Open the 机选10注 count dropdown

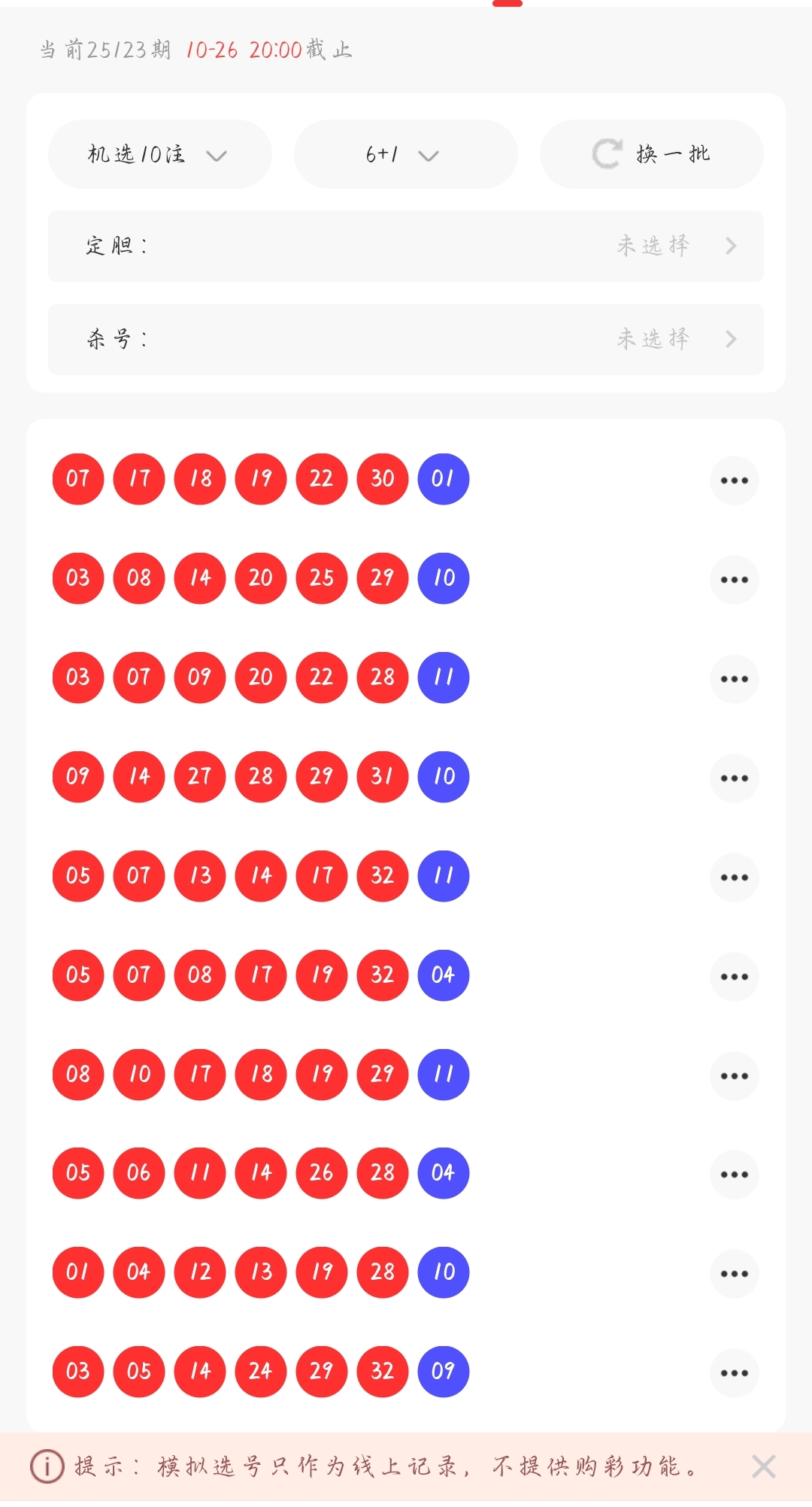click(159, 155)
